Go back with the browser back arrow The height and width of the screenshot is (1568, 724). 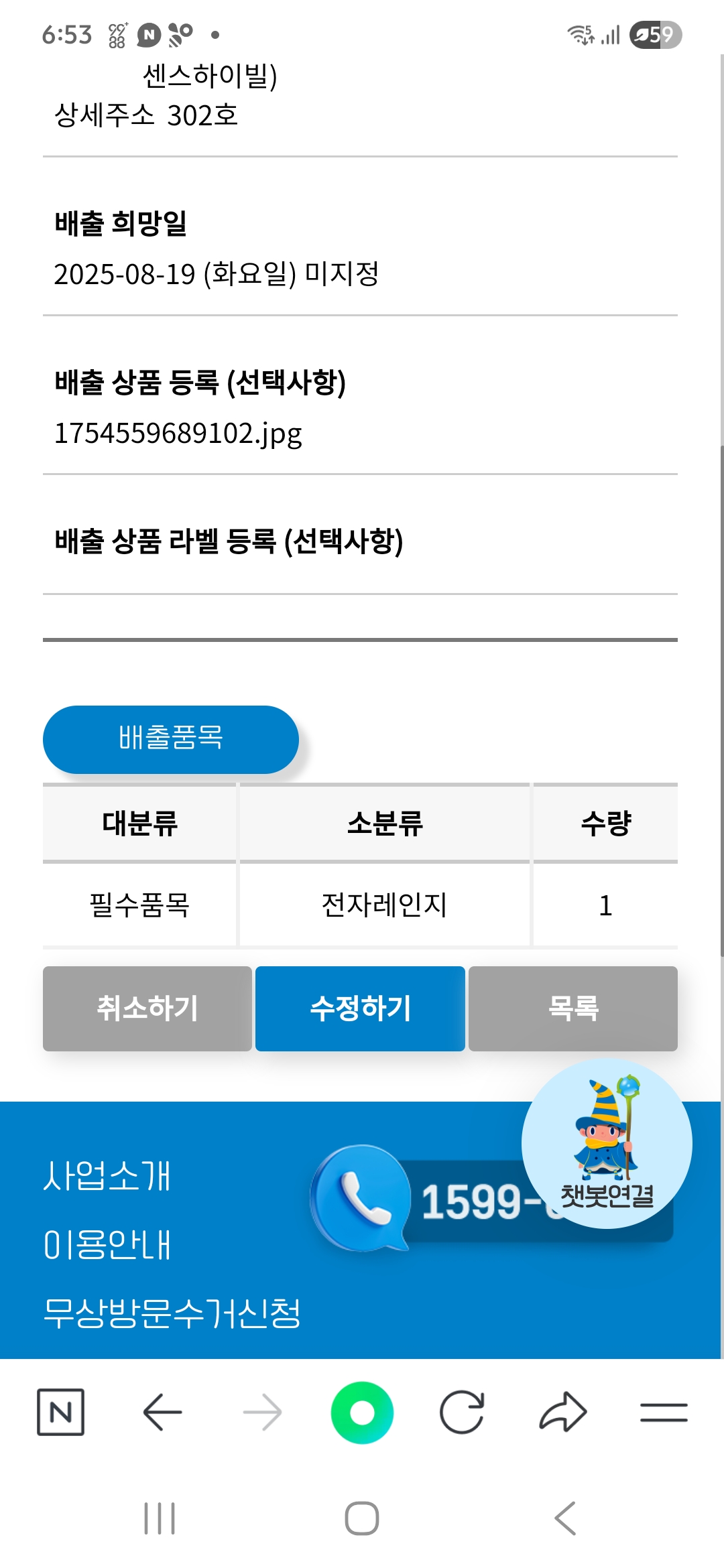pyautogui.click(x=162, y=1413)
